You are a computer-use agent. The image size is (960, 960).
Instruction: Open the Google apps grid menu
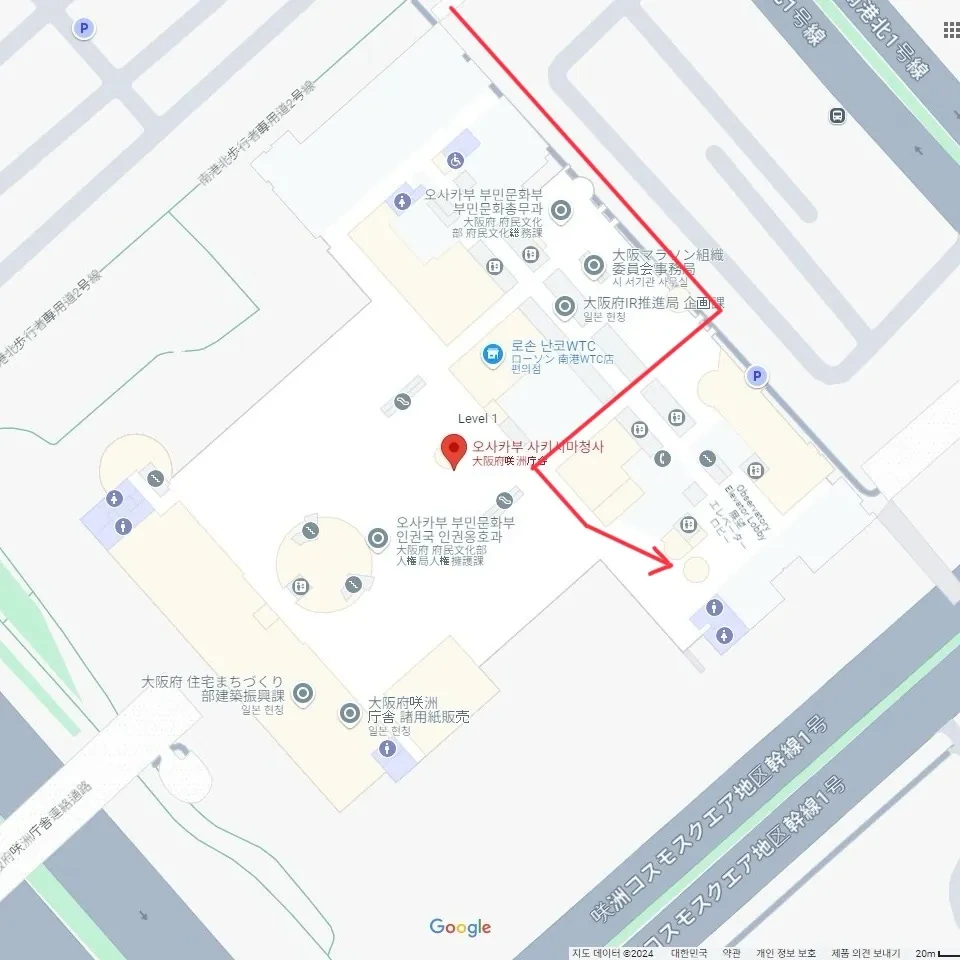[x=951, y=31]
